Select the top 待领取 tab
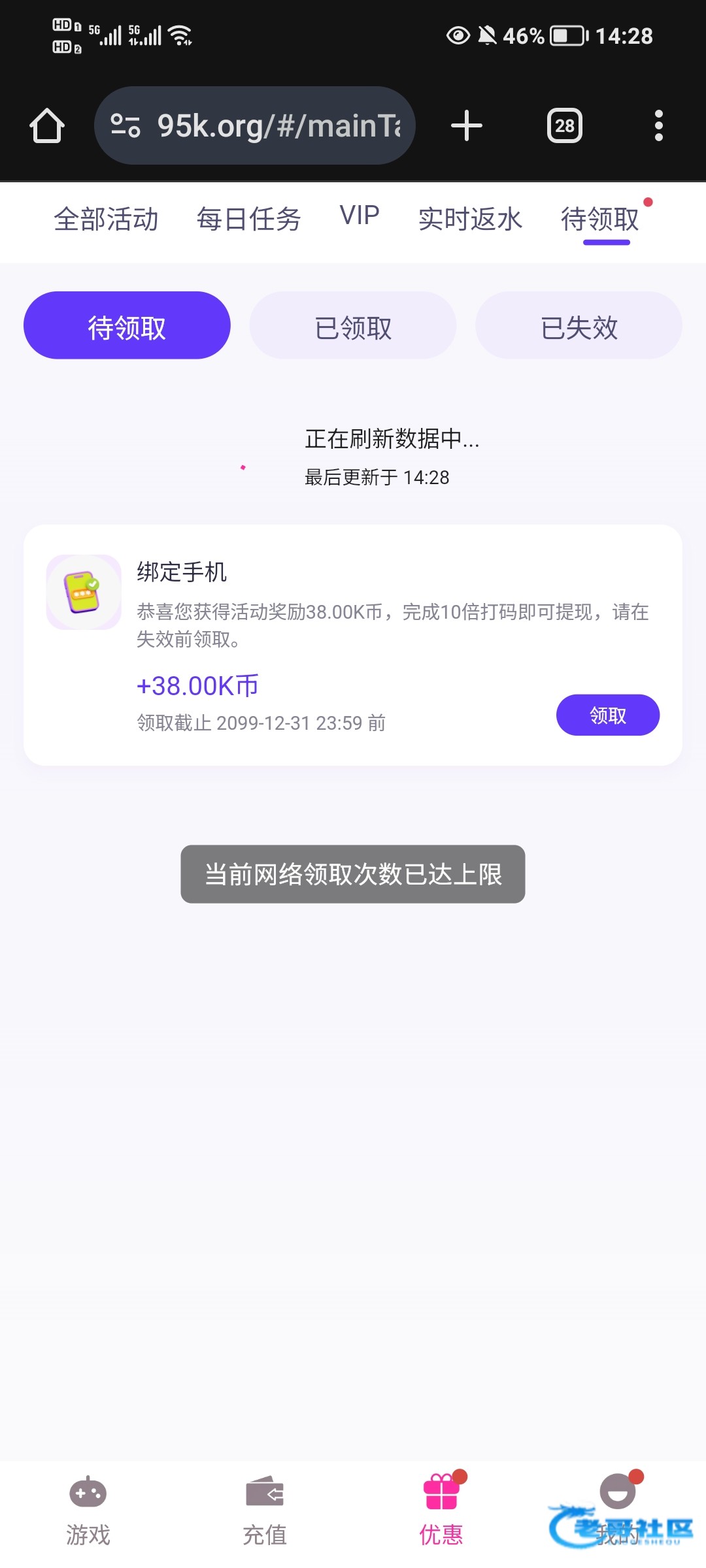706x1568 pixels. [x=600, y=219]
